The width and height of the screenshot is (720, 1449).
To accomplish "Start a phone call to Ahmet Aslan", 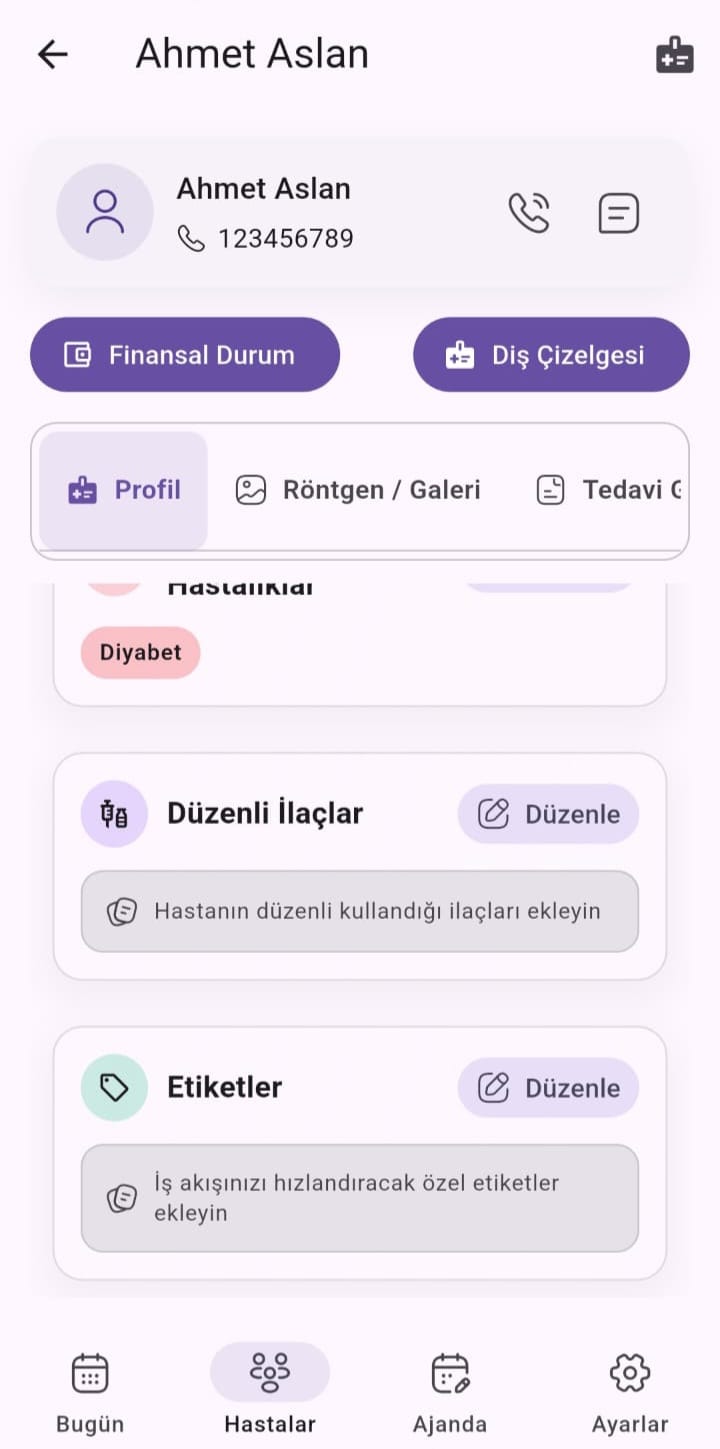I will (531, 212).
